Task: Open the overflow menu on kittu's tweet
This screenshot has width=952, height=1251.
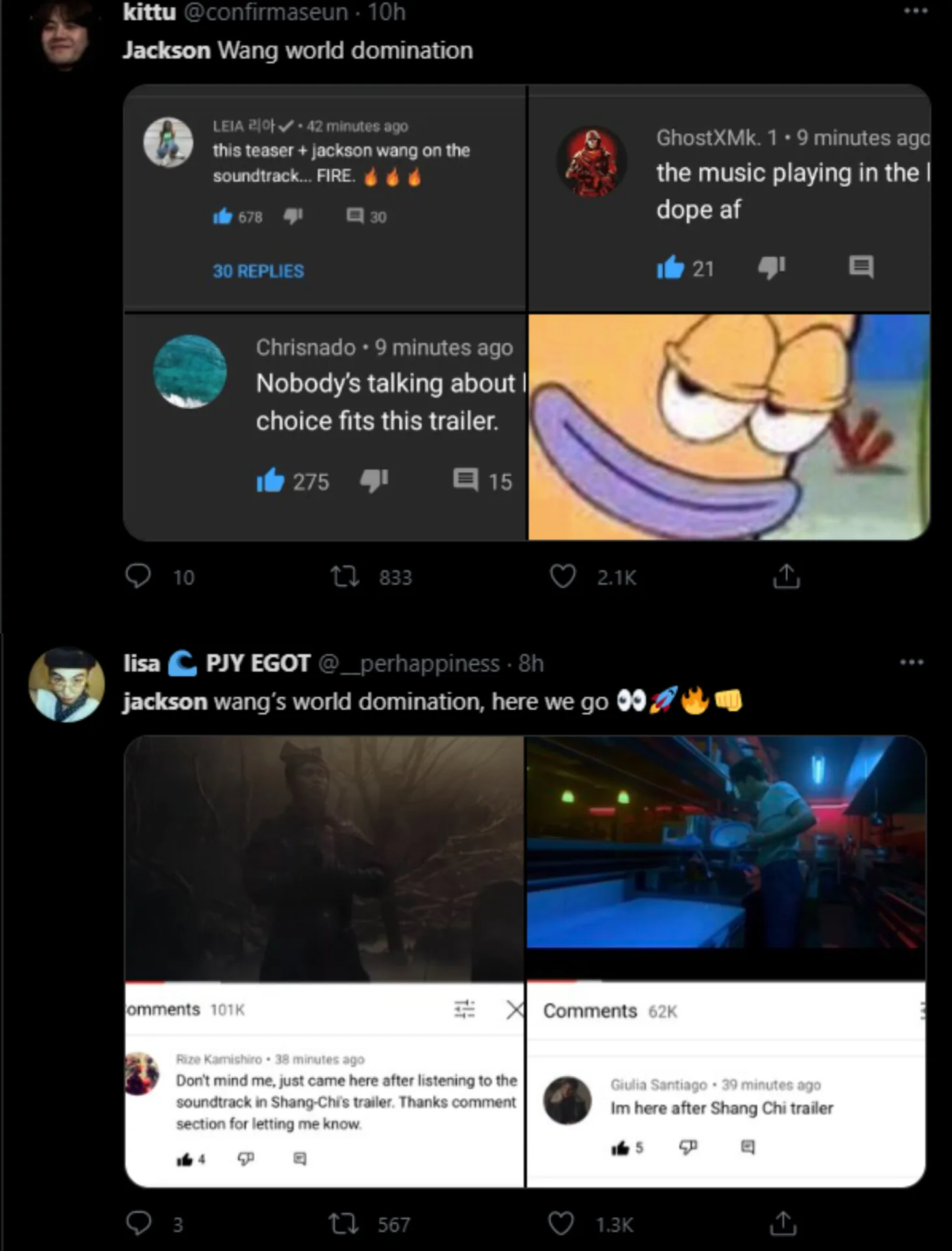Action: tap(916, 11)
